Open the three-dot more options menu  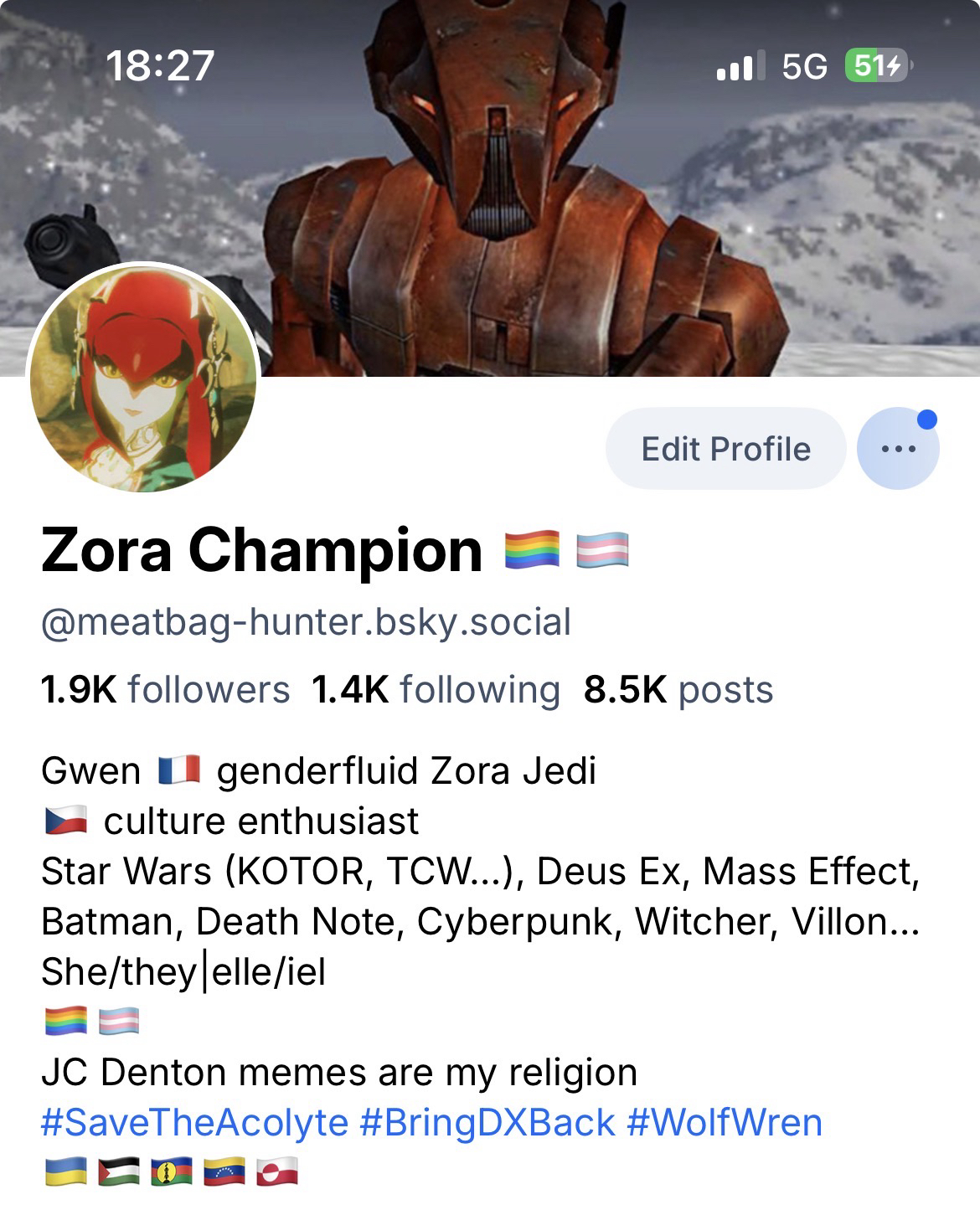click(x=898, y=449)
